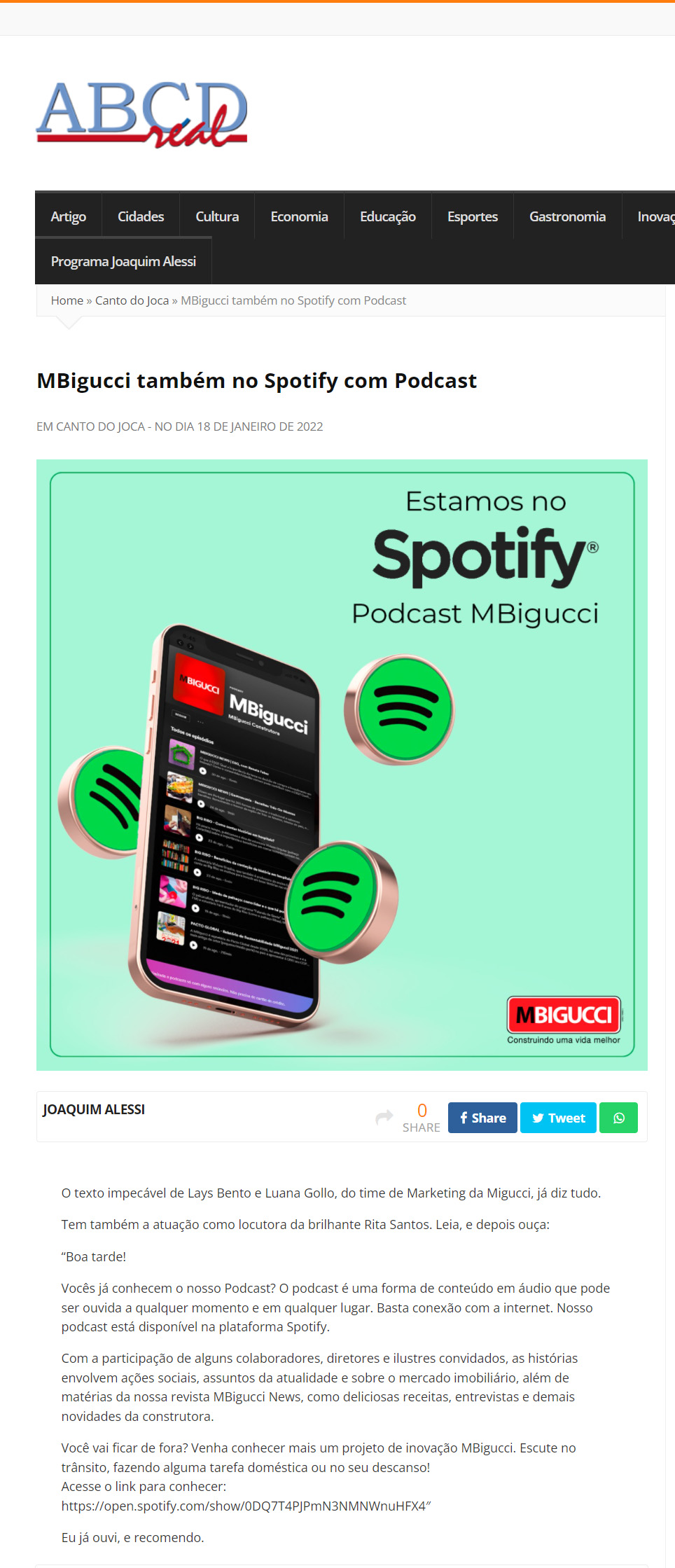Open the Artigo menu section
675x1568 pixels.
click(x=68, y=216)
